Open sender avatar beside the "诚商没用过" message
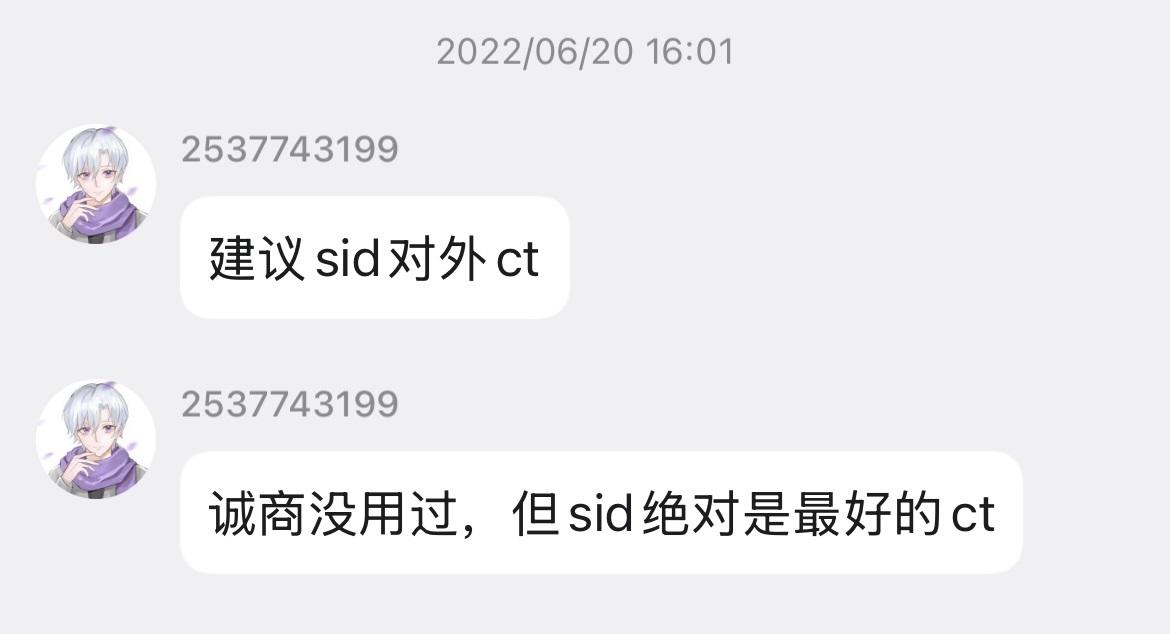This screenshot has height=634, width=1170. (x=96, y=439)
